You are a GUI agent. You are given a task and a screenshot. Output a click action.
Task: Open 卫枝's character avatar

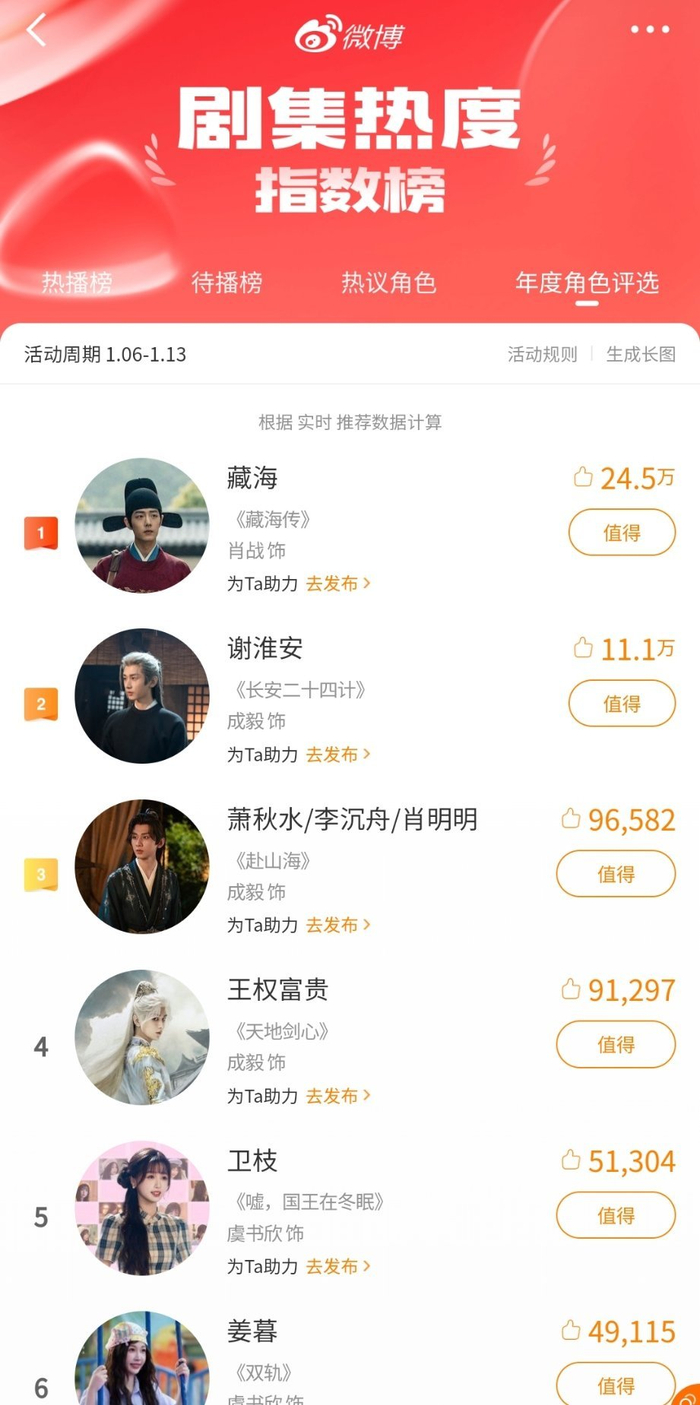click(x=142, y=1208)
